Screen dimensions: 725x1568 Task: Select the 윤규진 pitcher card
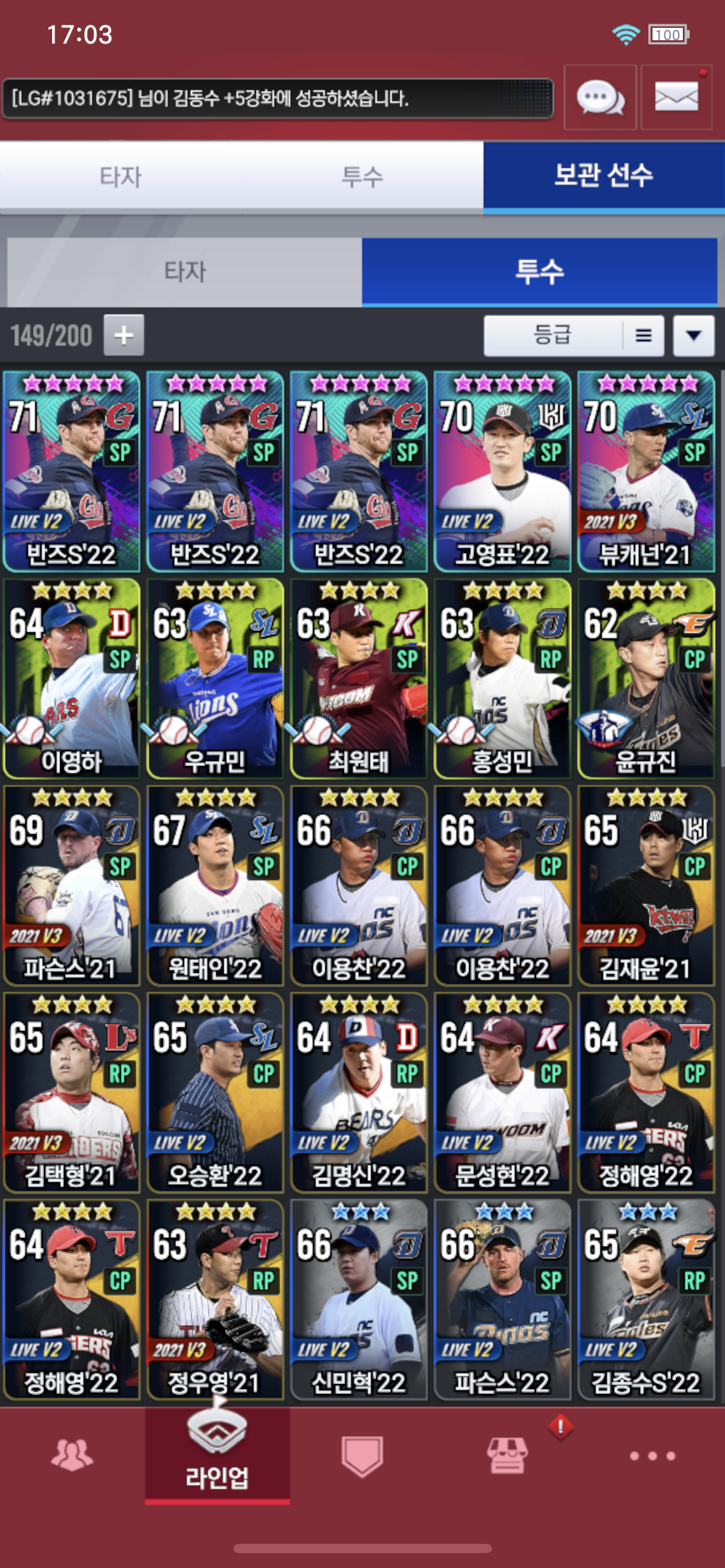pyautogui.click(x=646, y=678)
